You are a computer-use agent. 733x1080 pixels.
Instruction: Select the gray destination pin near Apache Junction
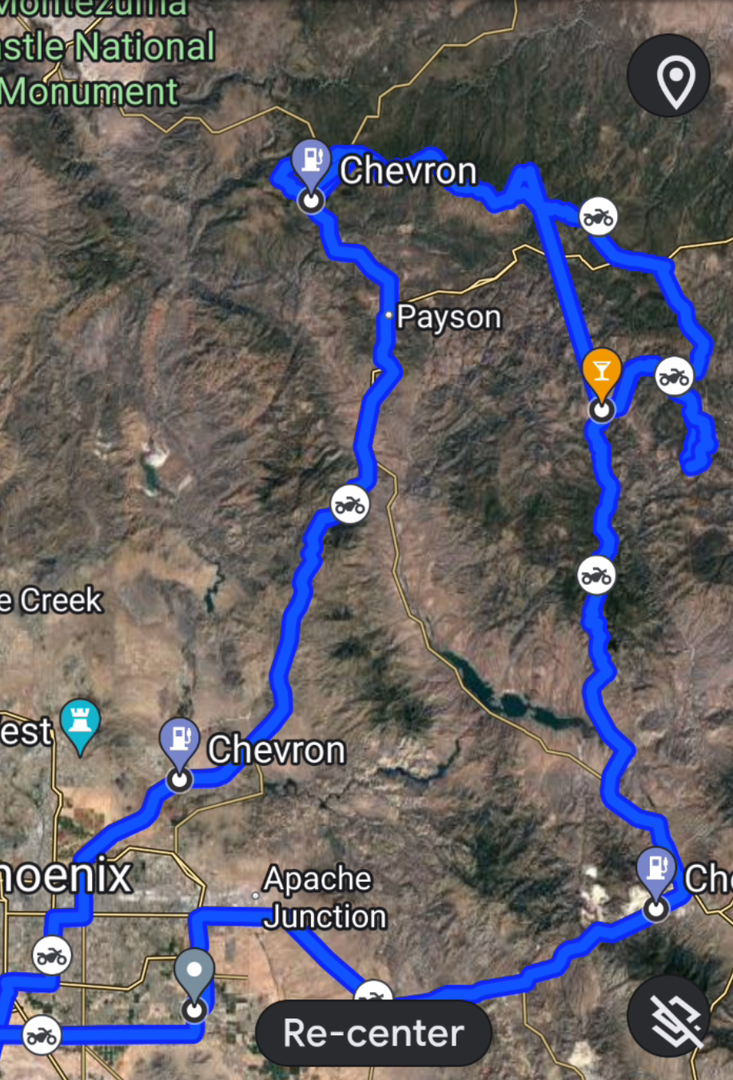coord(194,973)
